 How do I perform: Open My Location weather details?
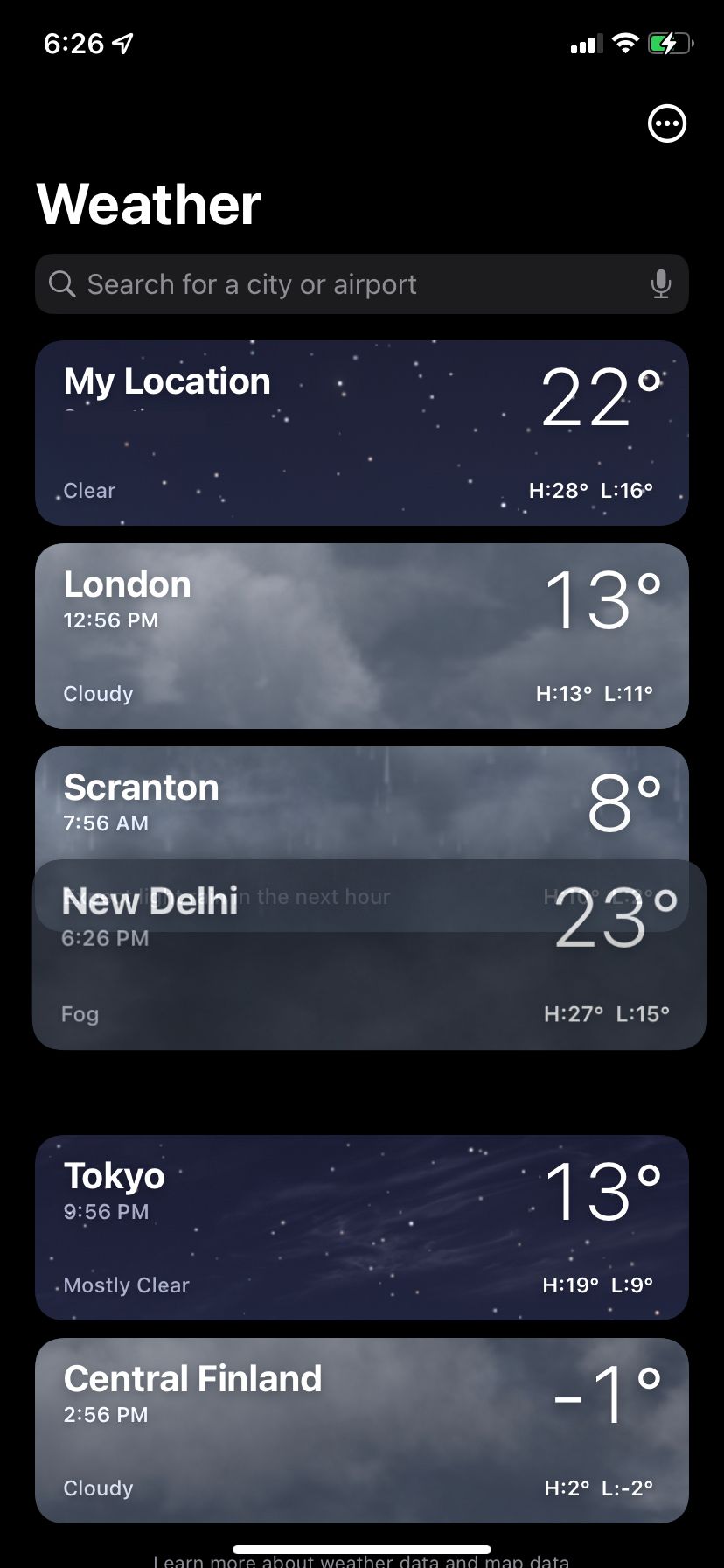(x=361, y=433)
